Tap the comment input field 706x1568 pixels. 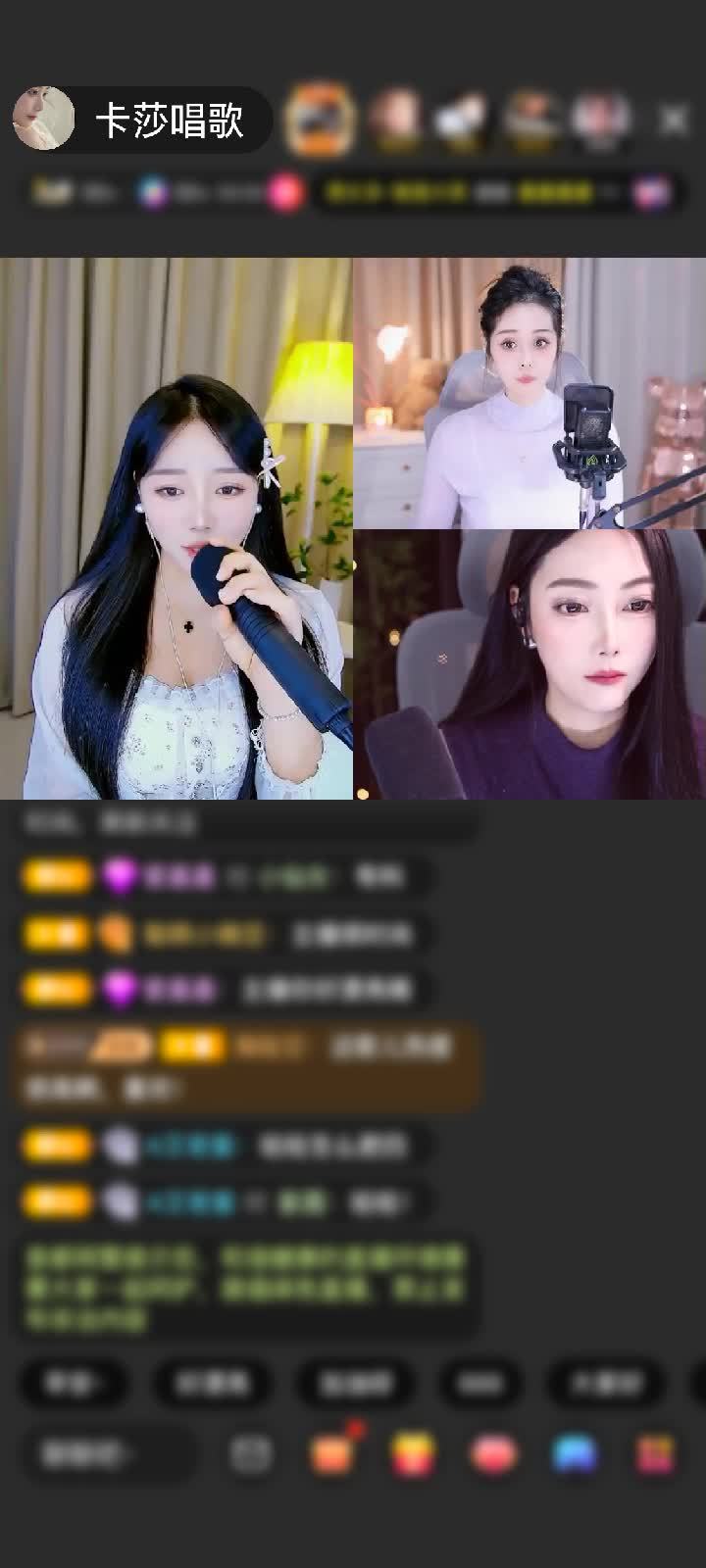click(108, 1454)
